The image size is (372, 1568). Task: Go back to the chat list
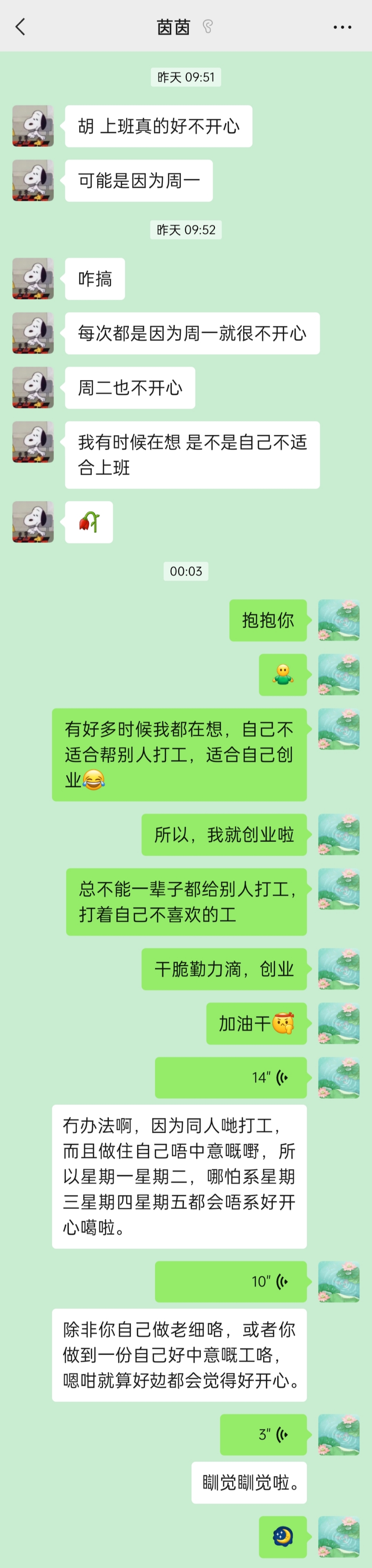click(20, 27)
